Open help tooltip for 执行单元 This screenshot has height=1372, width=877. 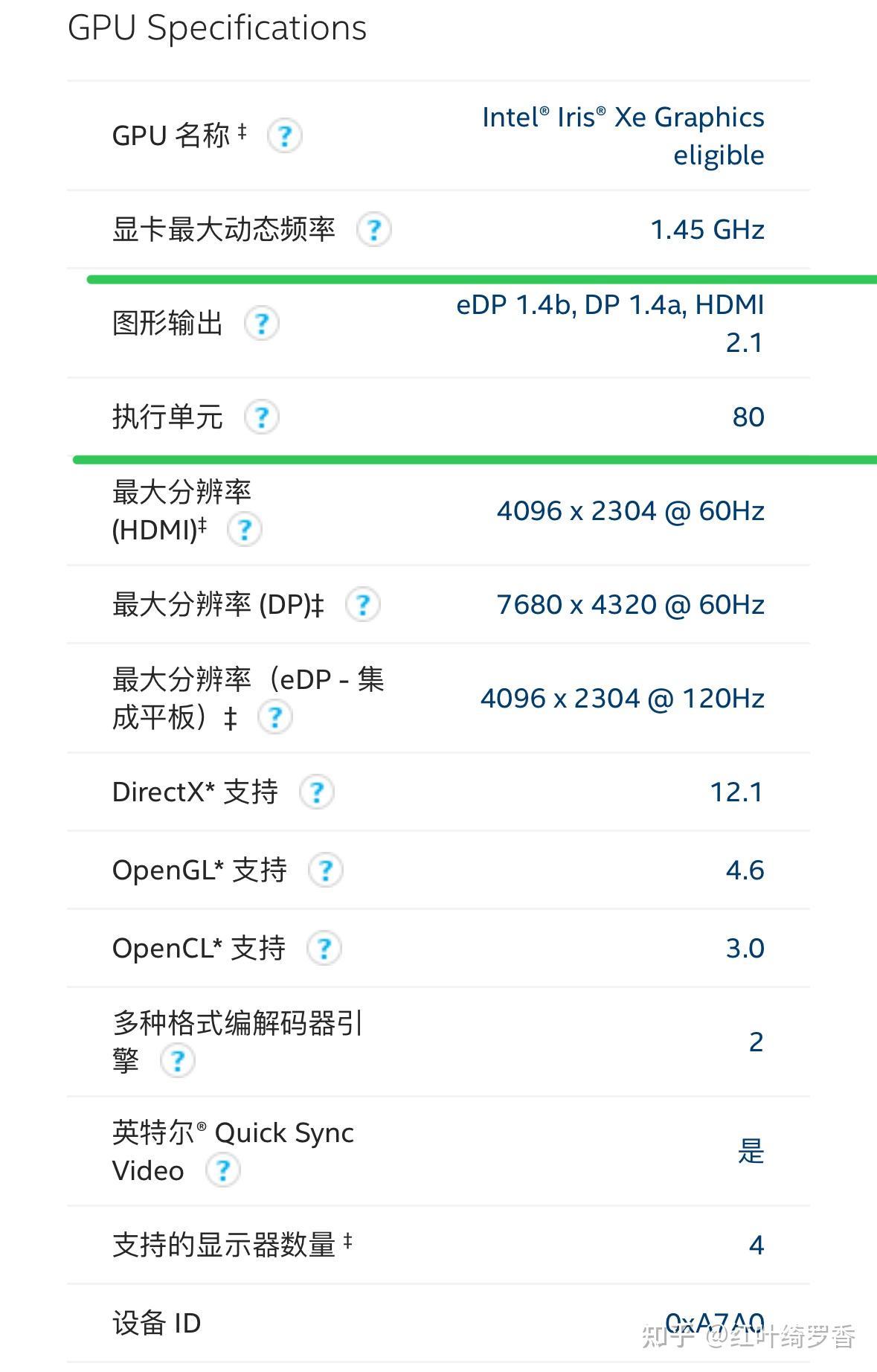click(262, 417)
